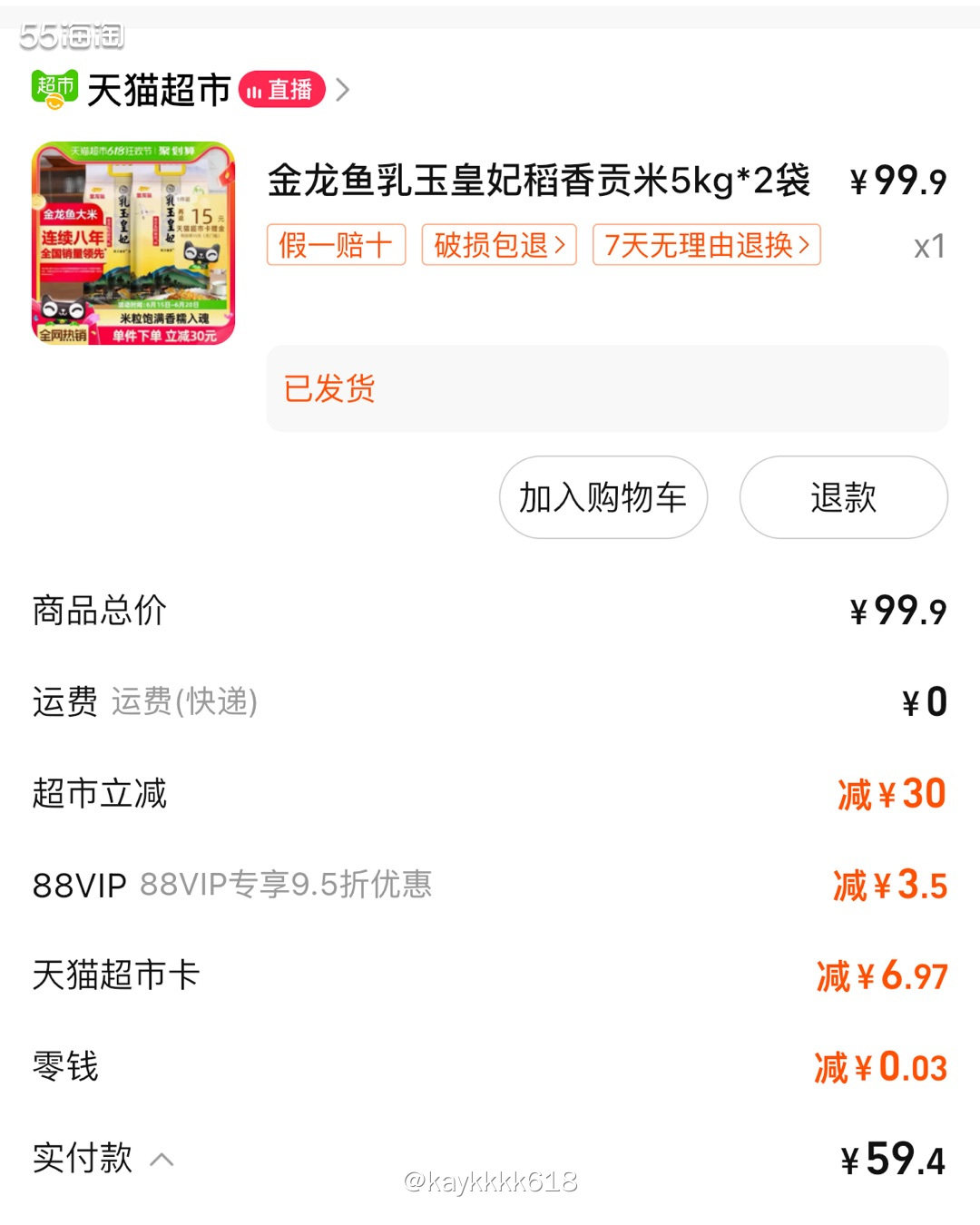Click the 已发货 shipping status banner
Image resolution: width=980 pixels, height=1225 pixels.
pyautogui.click(x=603, y=388)
